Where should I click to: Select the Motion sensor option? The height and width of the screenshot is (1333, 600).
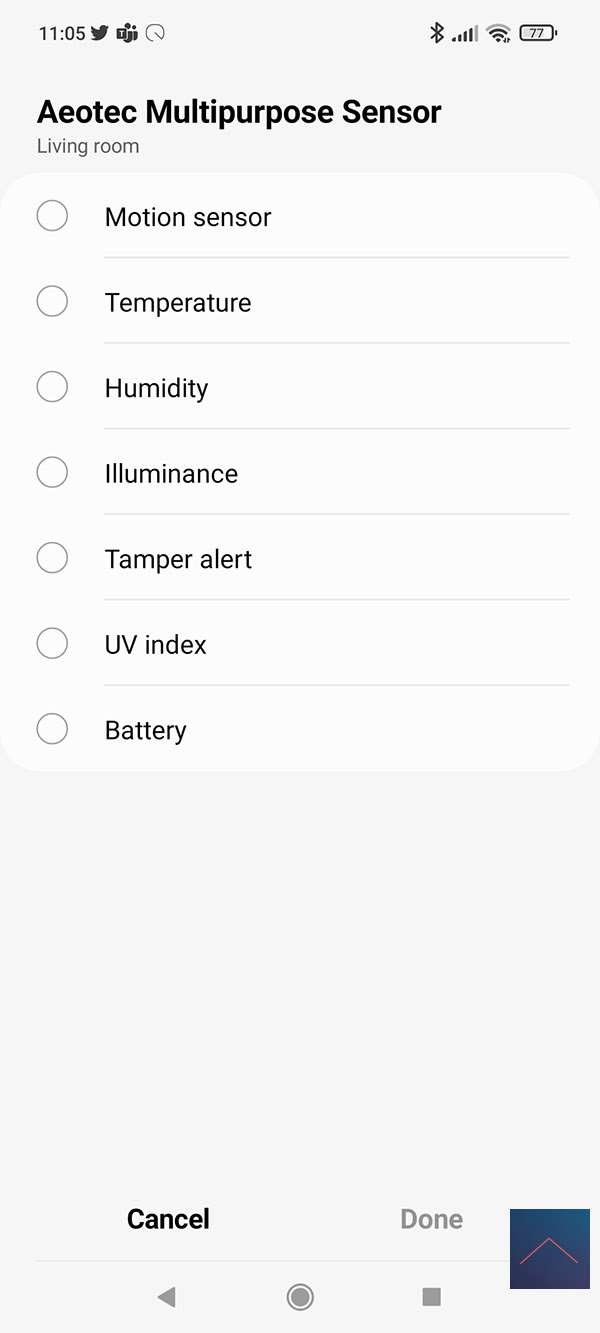point(52,216)
